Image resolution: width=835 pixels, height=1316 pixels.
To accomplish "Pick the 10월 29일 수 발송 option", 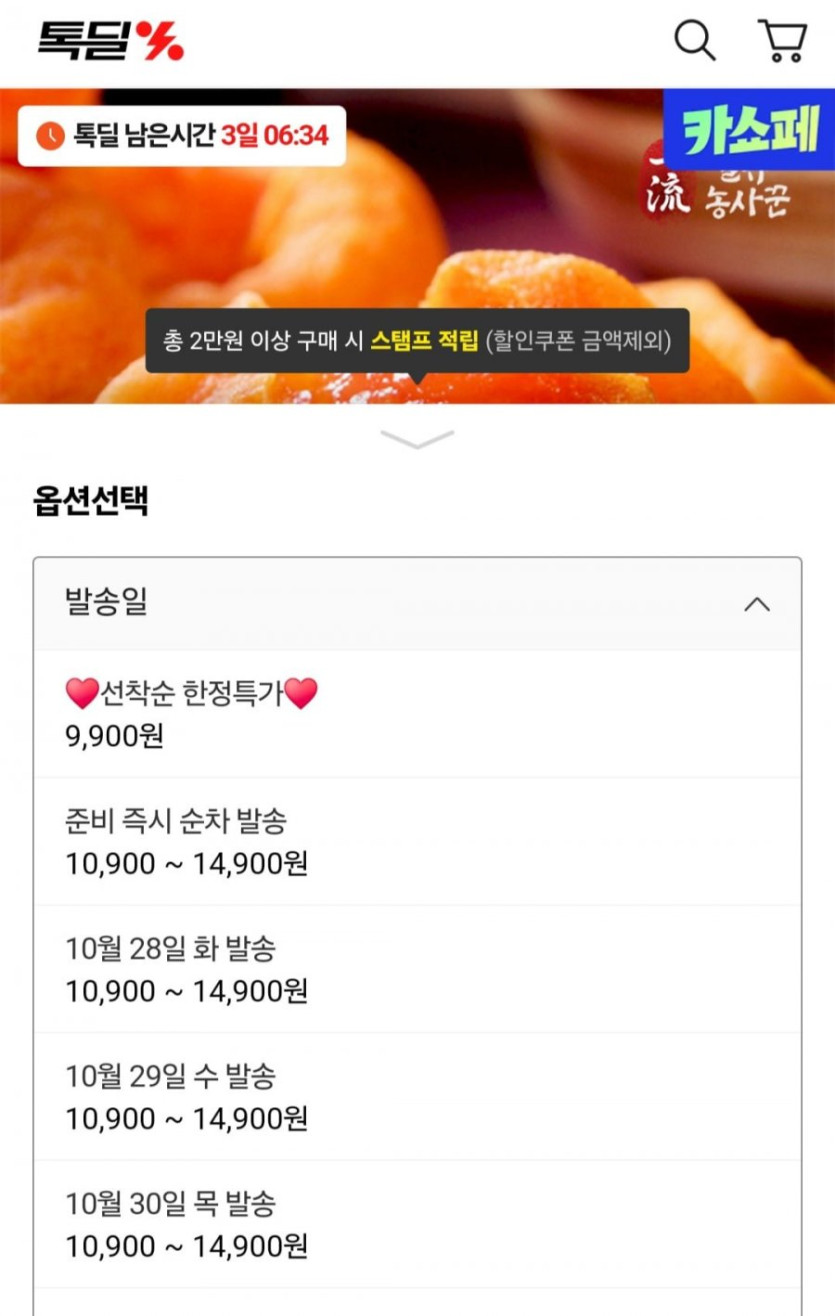I will point(417,1097).
